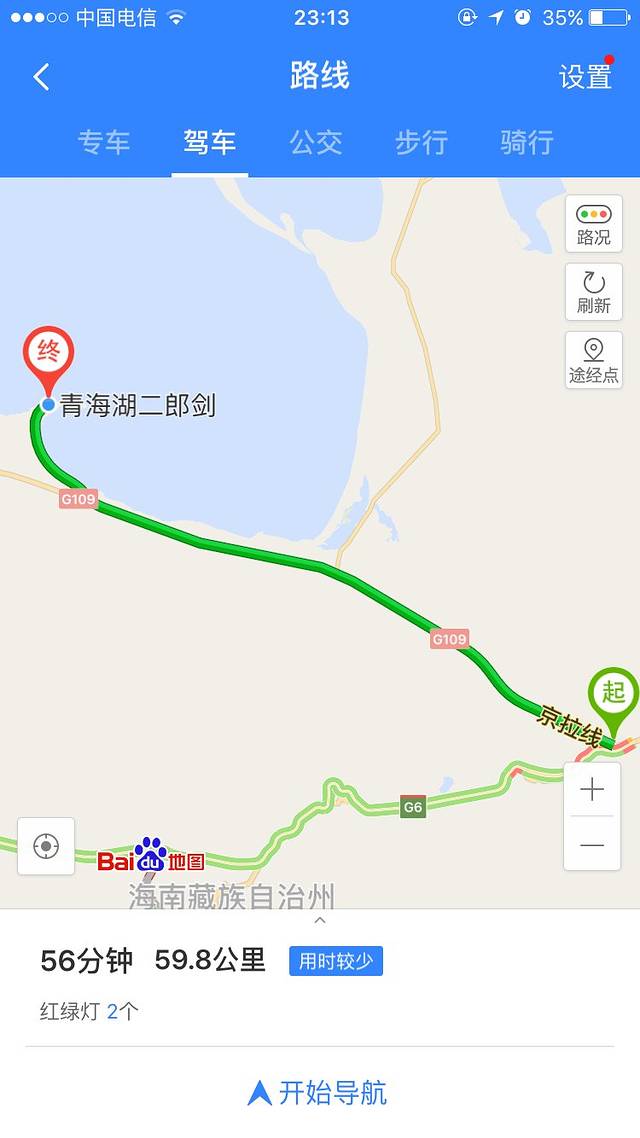Switch to the 专车 tab
The height and width of the screenshot is (1138, 640).
104,143
